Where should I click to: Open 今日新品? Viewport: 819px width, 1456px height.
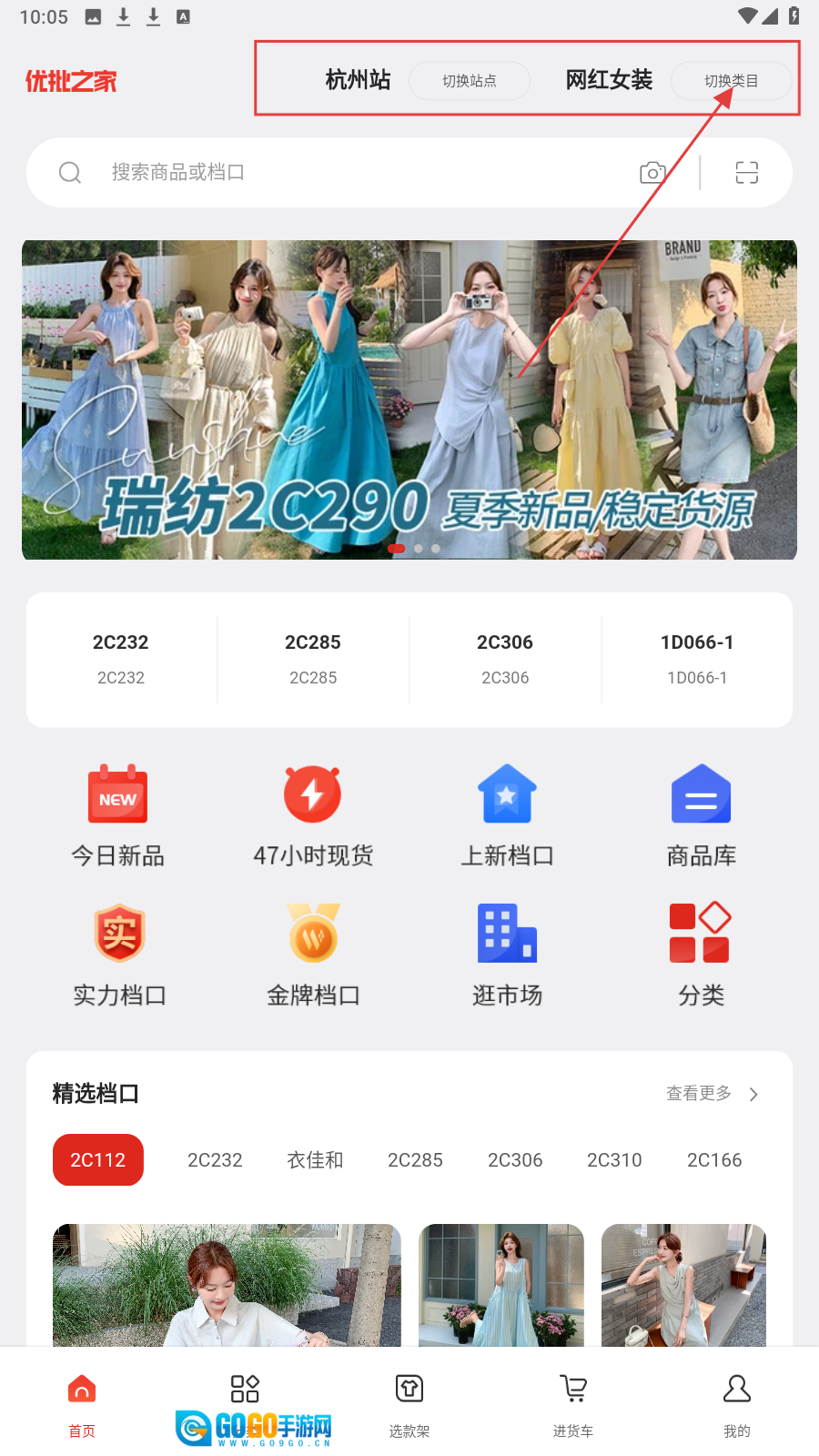pos(118,815)
